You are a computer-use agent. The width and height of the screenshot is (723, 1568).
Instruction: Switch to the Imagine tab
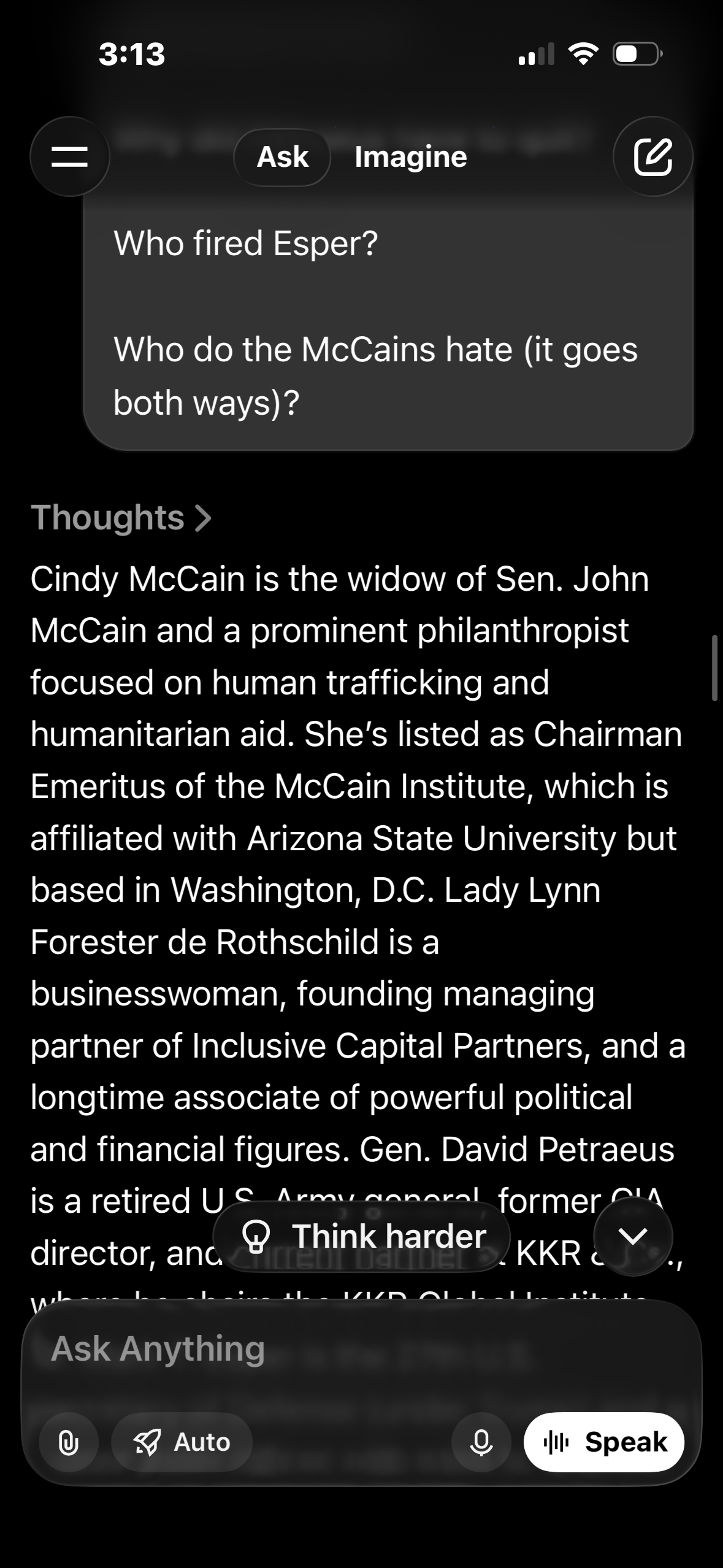[410, 157]
